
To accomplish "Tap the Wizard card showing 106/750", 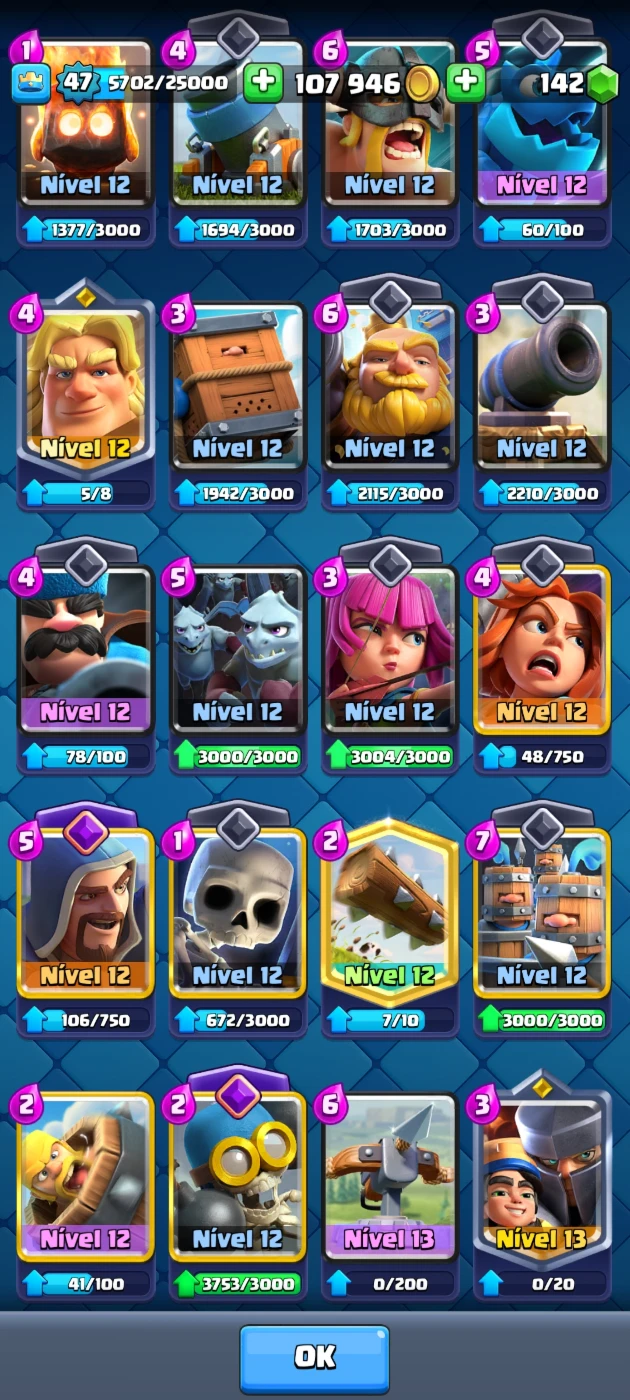I will (85, 916).
